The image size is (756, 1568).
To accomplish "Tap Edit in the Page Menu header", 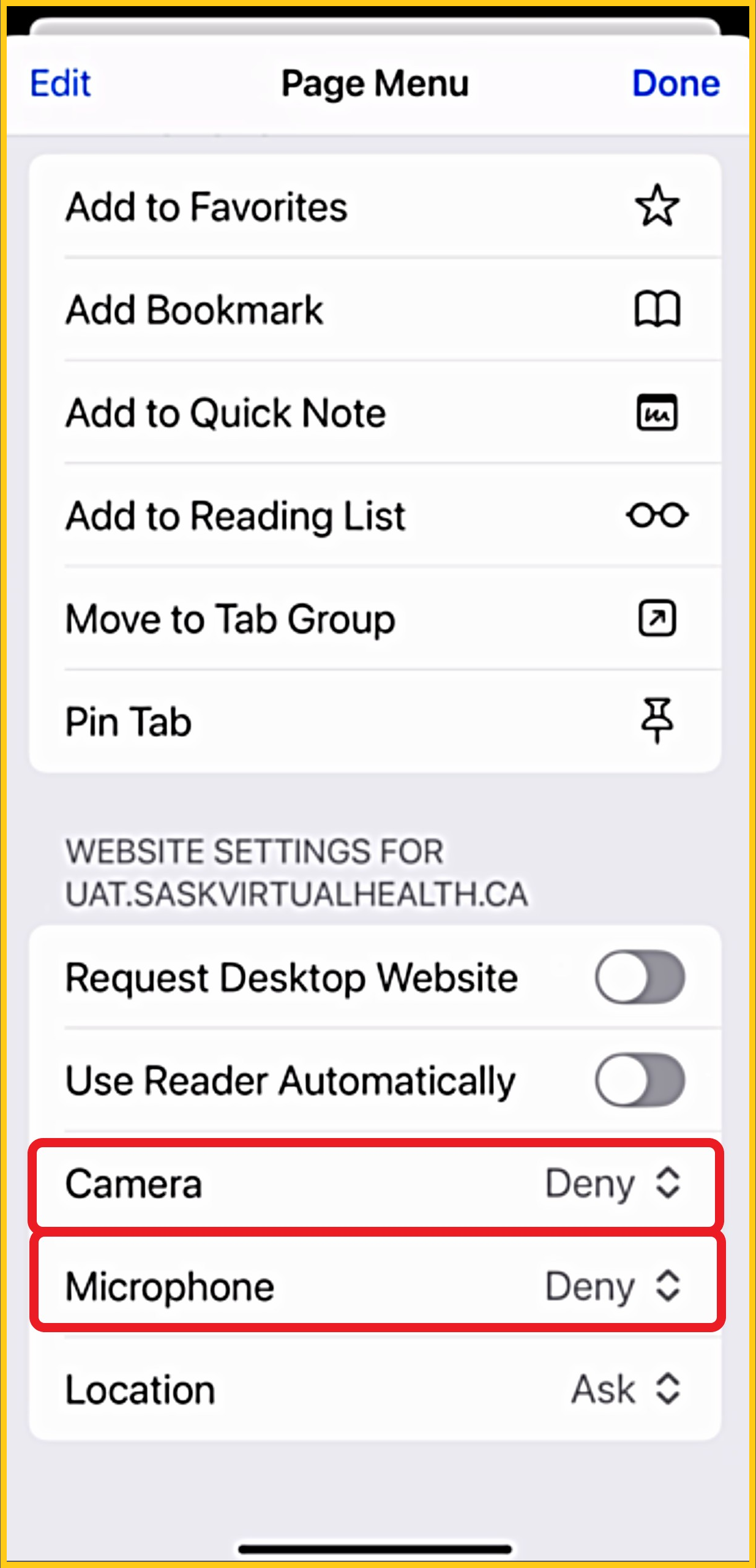I will click(61, 83).
